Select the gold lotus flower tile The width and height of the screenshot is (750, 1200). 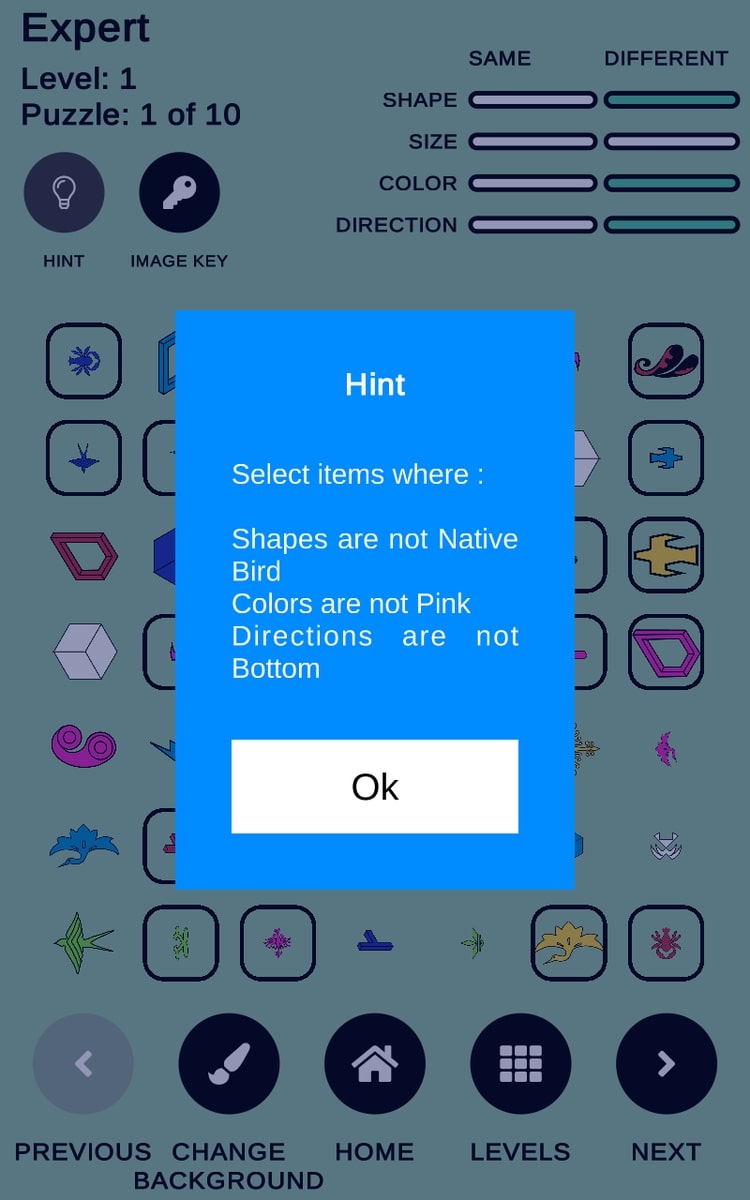click(568, 943)
